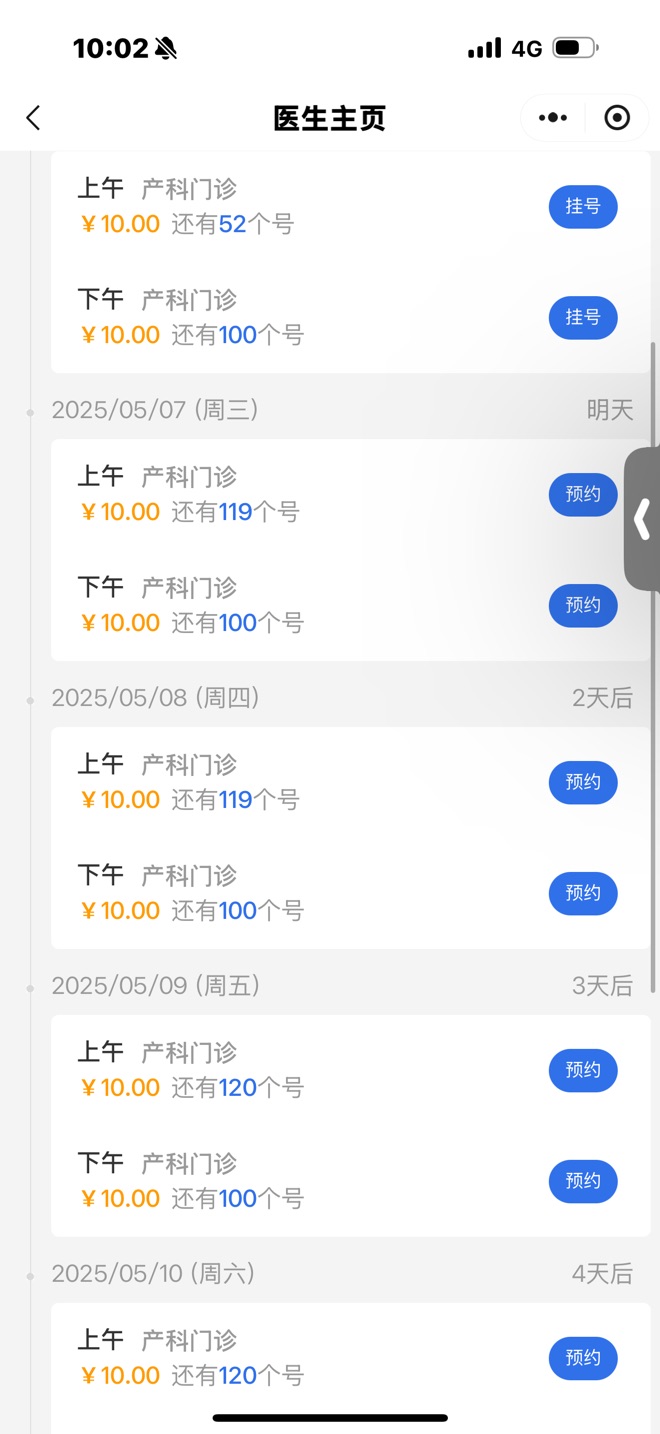660x1434 pixels.
Task: Tap 挂号 for today's afternoon 产科门诊 slot
Action: tap(583, 317)
